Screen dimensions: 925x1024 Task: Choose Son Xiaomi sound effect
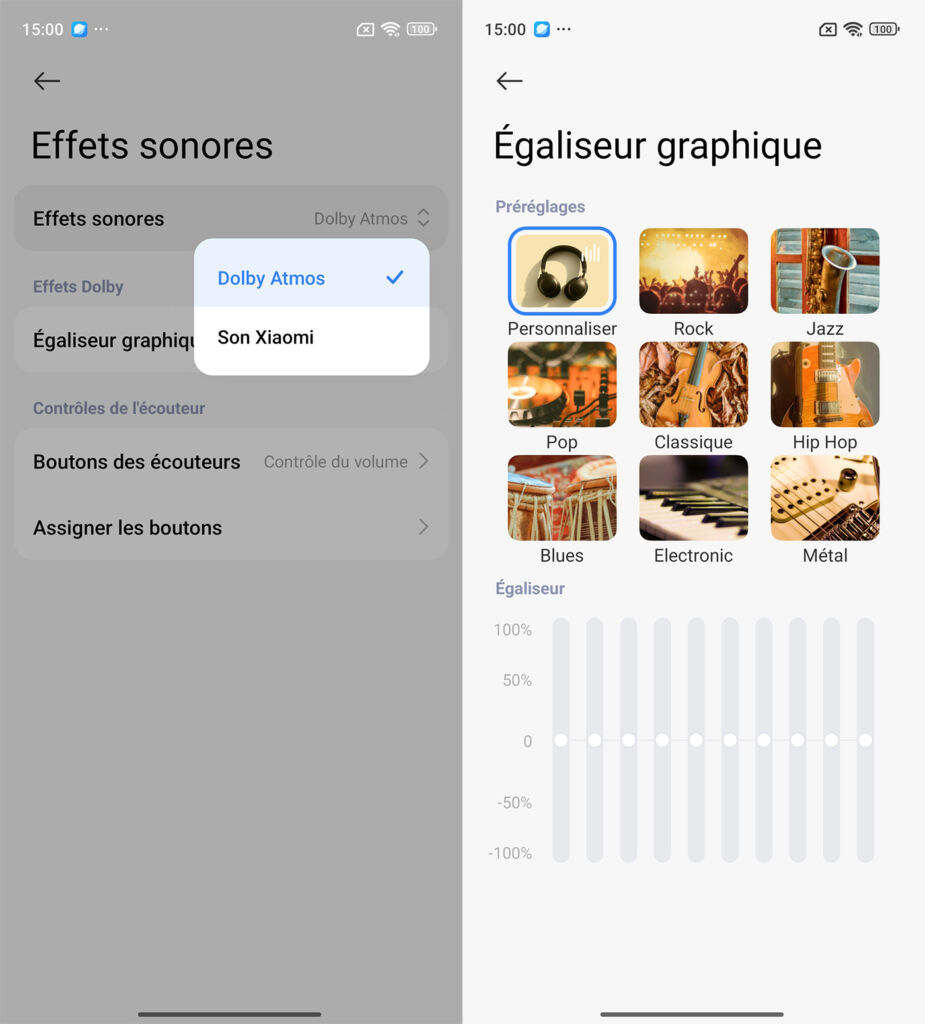[311, 337]
